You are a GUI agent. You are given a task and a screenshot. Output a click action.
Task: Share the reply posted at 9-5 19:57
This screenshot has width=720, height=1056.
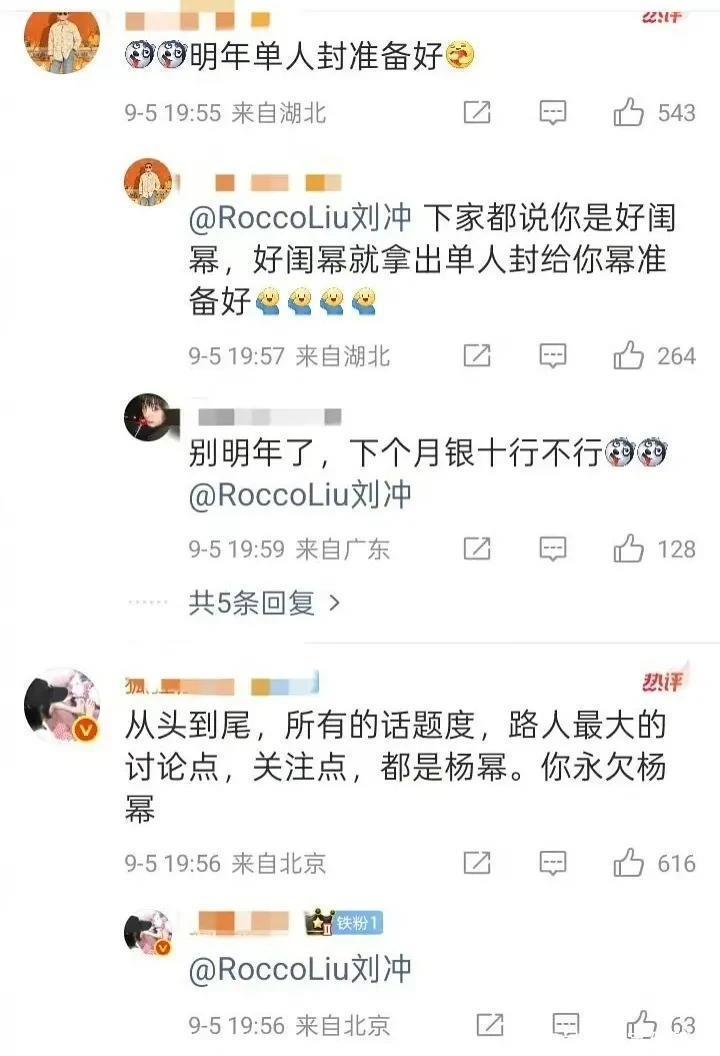point(477,356)
